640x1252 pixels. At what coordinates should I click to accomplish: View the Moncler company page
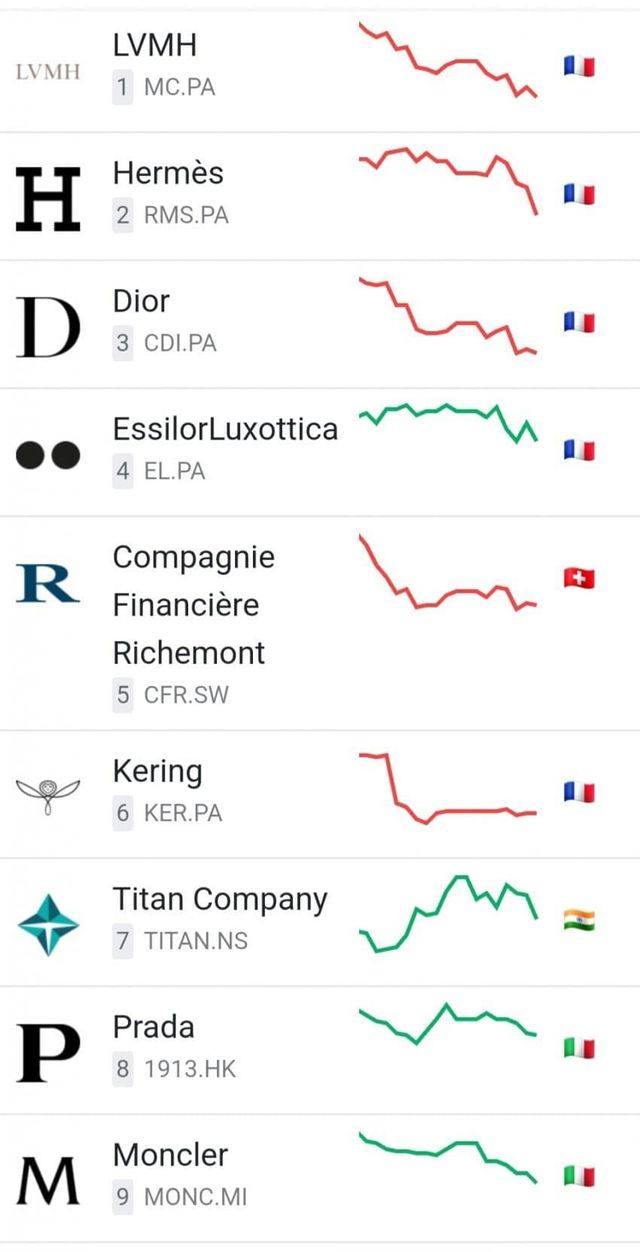pyautogui.click(x=170, y=1155)
